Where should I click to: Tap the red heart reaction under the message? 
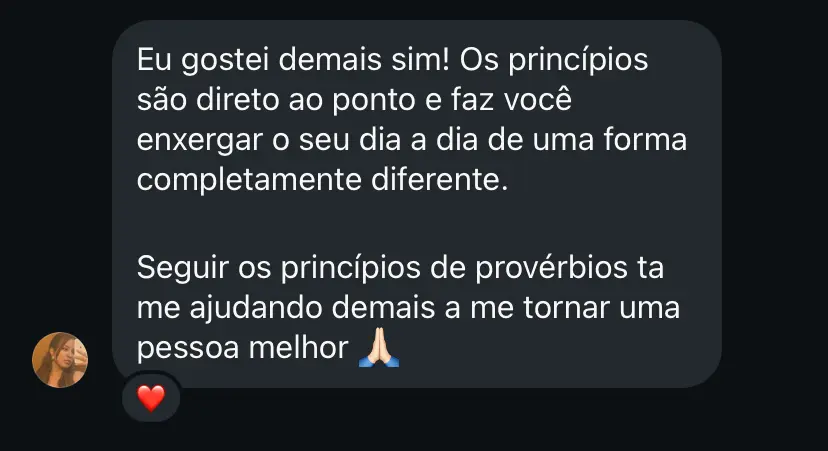pyautogui.click(x=151, y=398)
